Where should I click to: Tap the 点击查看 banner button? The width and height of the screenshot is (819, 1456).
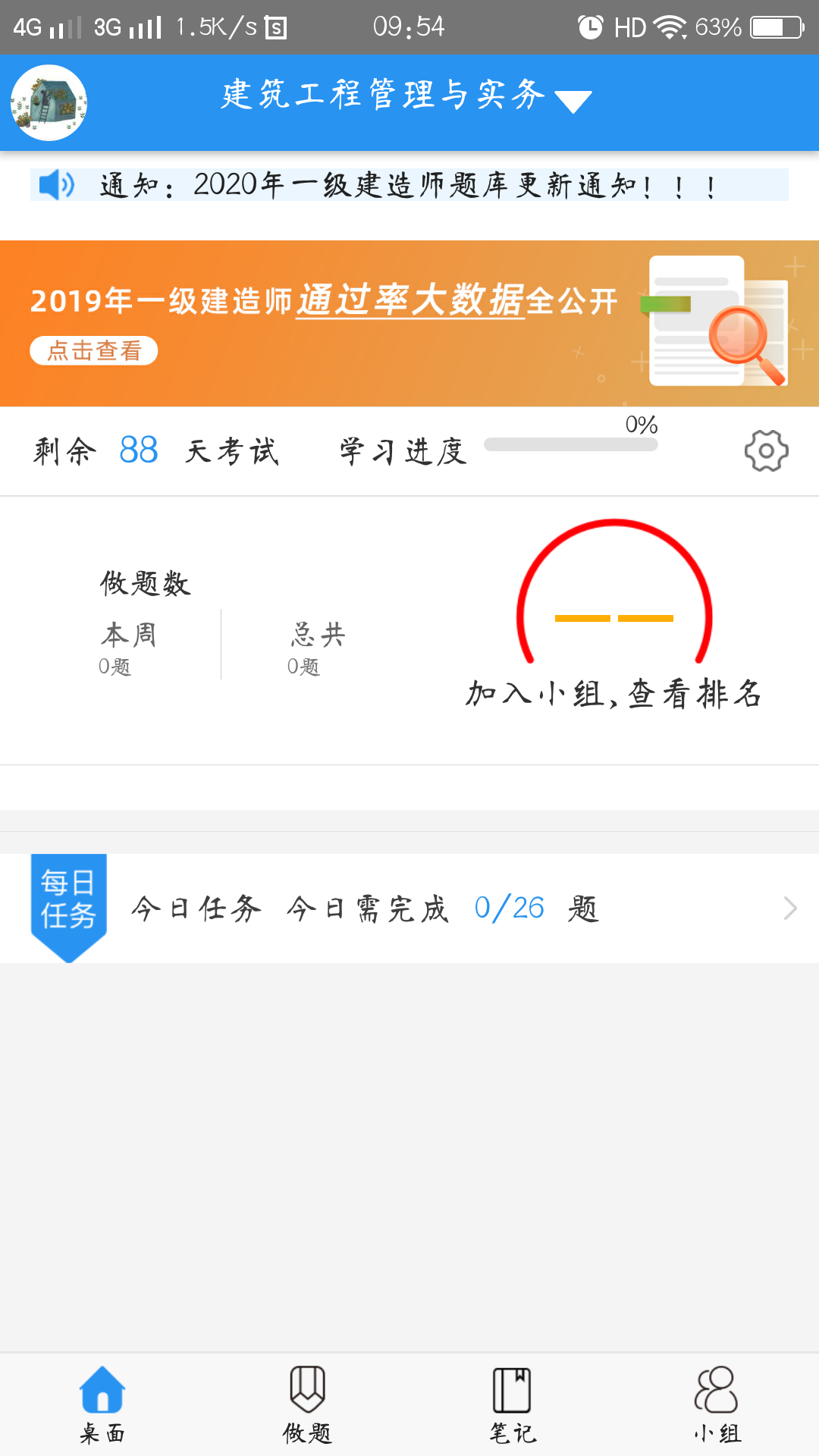94,350
